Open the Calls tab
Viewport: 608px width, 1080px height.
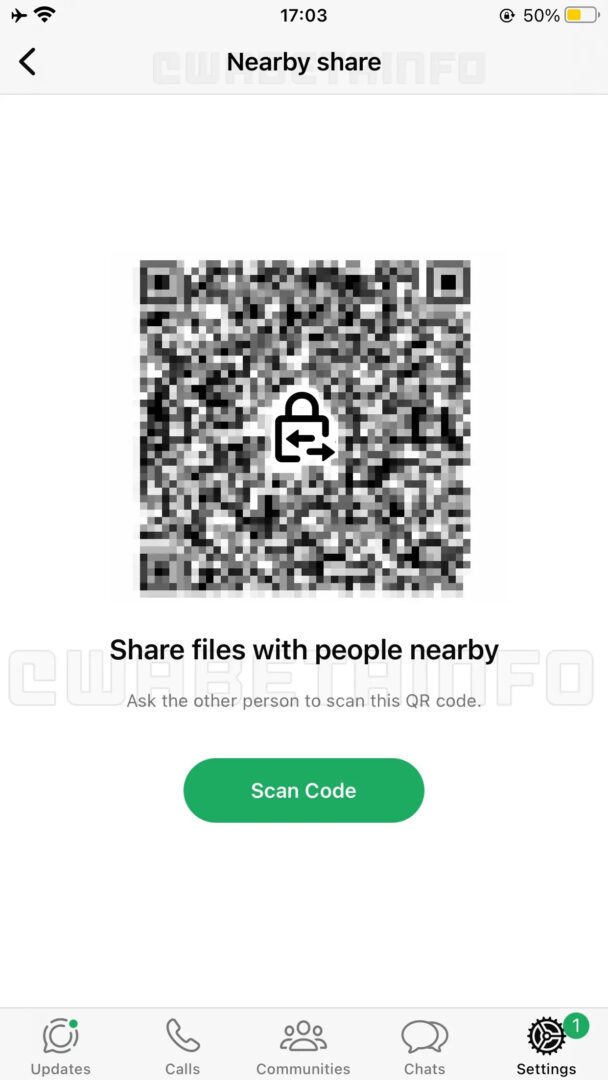point(182,1046)
